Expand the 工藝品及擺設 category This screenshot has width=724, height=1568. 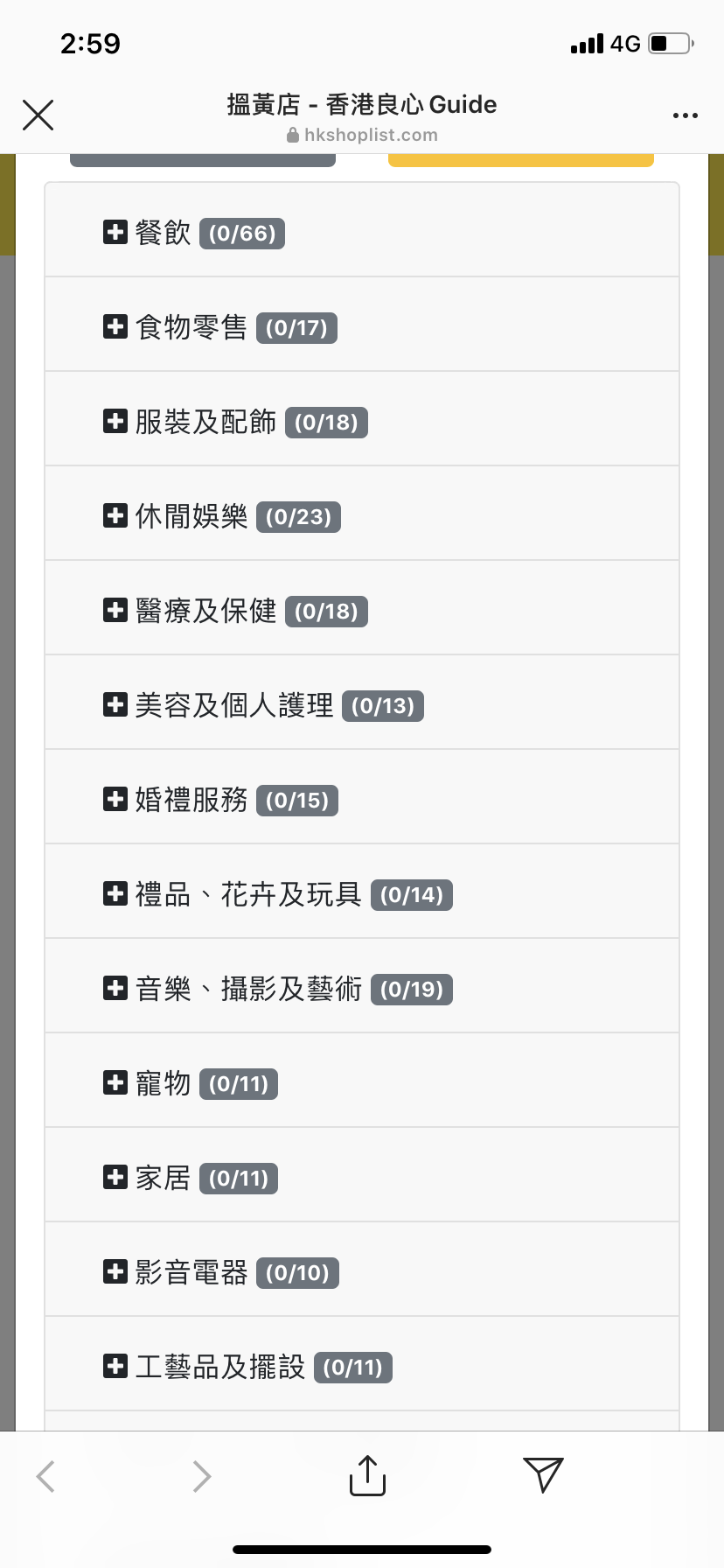(362, 1364)
